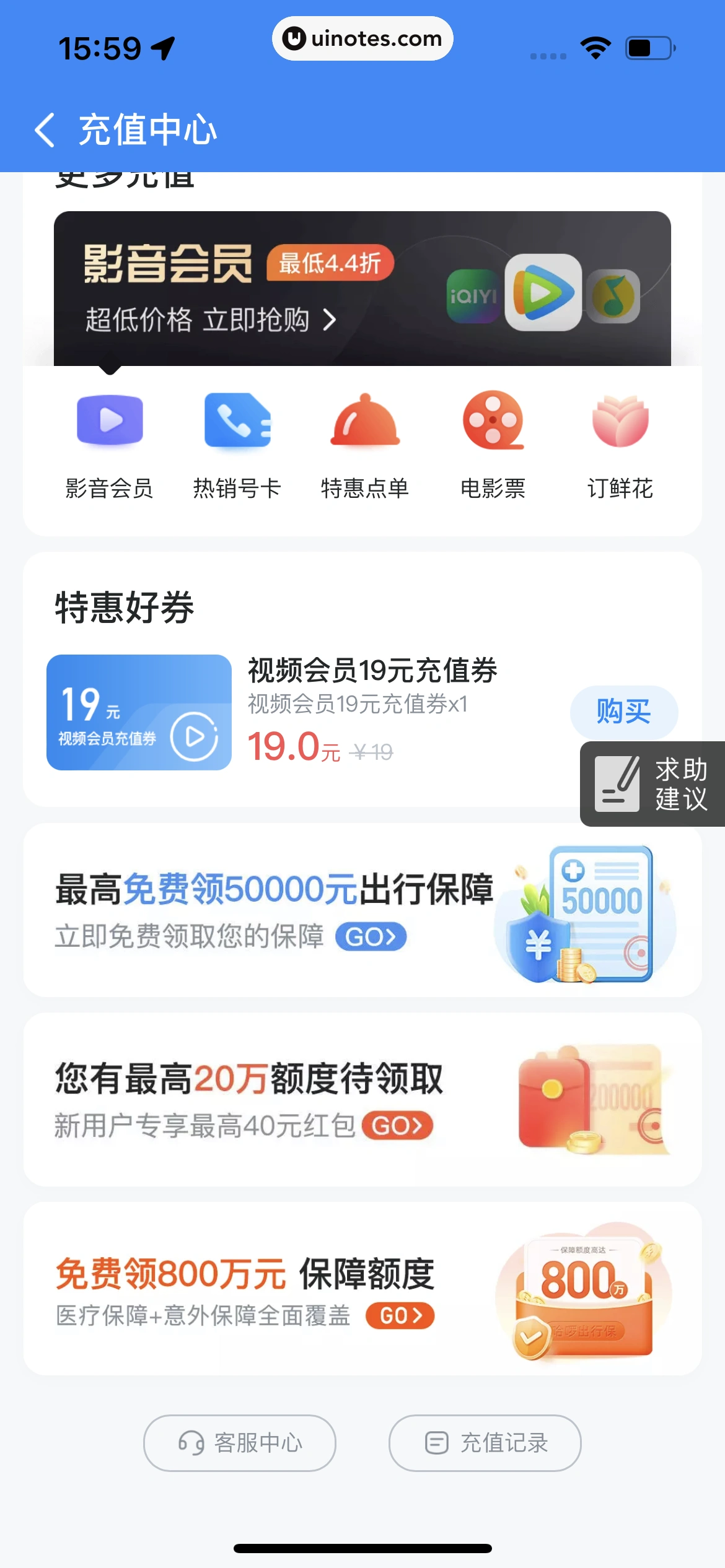View 充值记录

(485, 1443)
